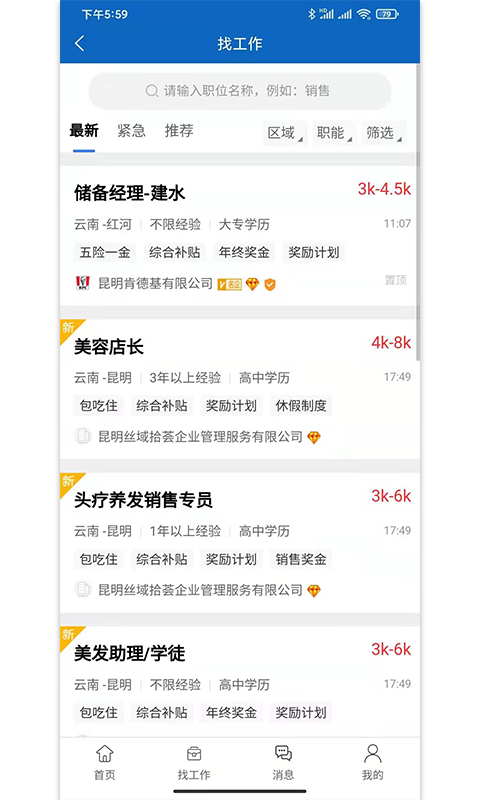Open the 美发助理/学徒 job listing
This screenshot has width=480, height=800.
240,682
